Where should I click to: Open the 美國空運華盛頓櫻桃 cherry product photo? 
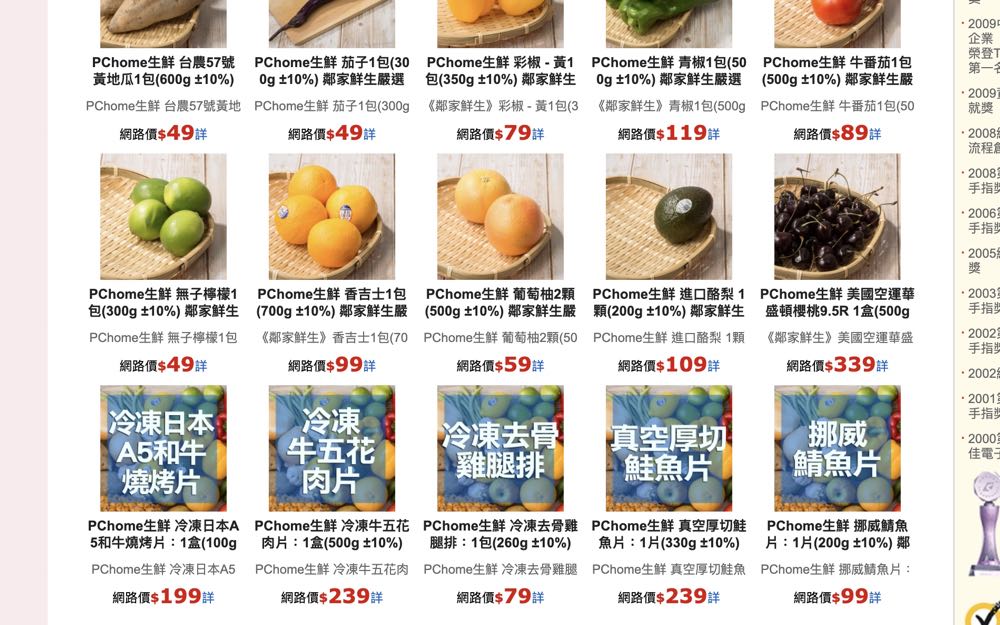(837, 216)
